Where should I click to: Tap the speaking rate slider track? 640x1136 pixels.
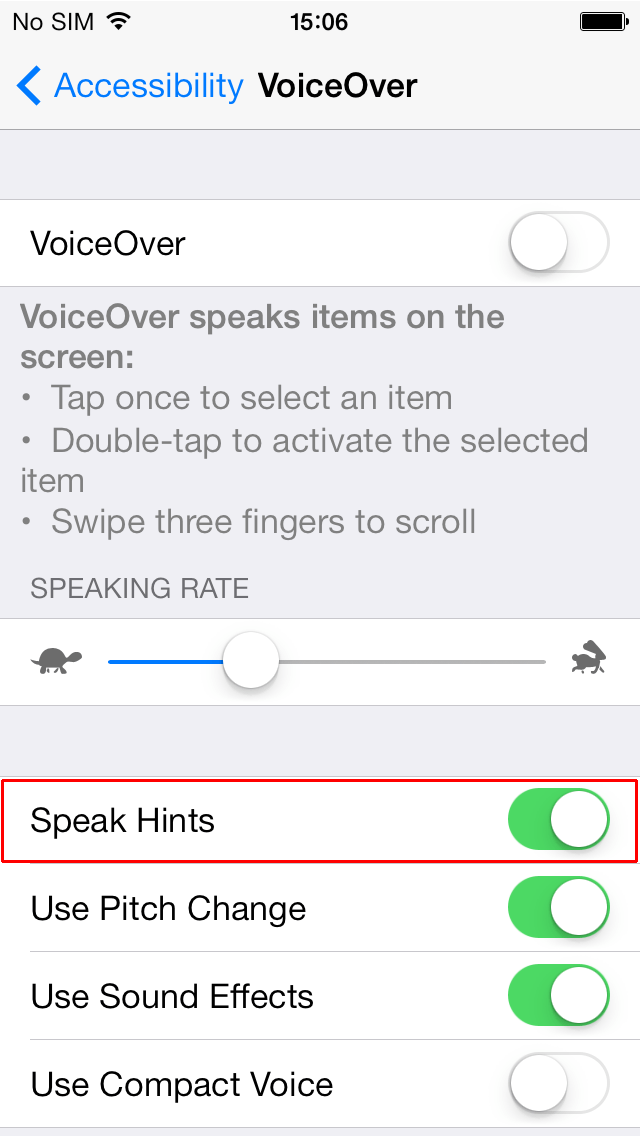[326, 661]
